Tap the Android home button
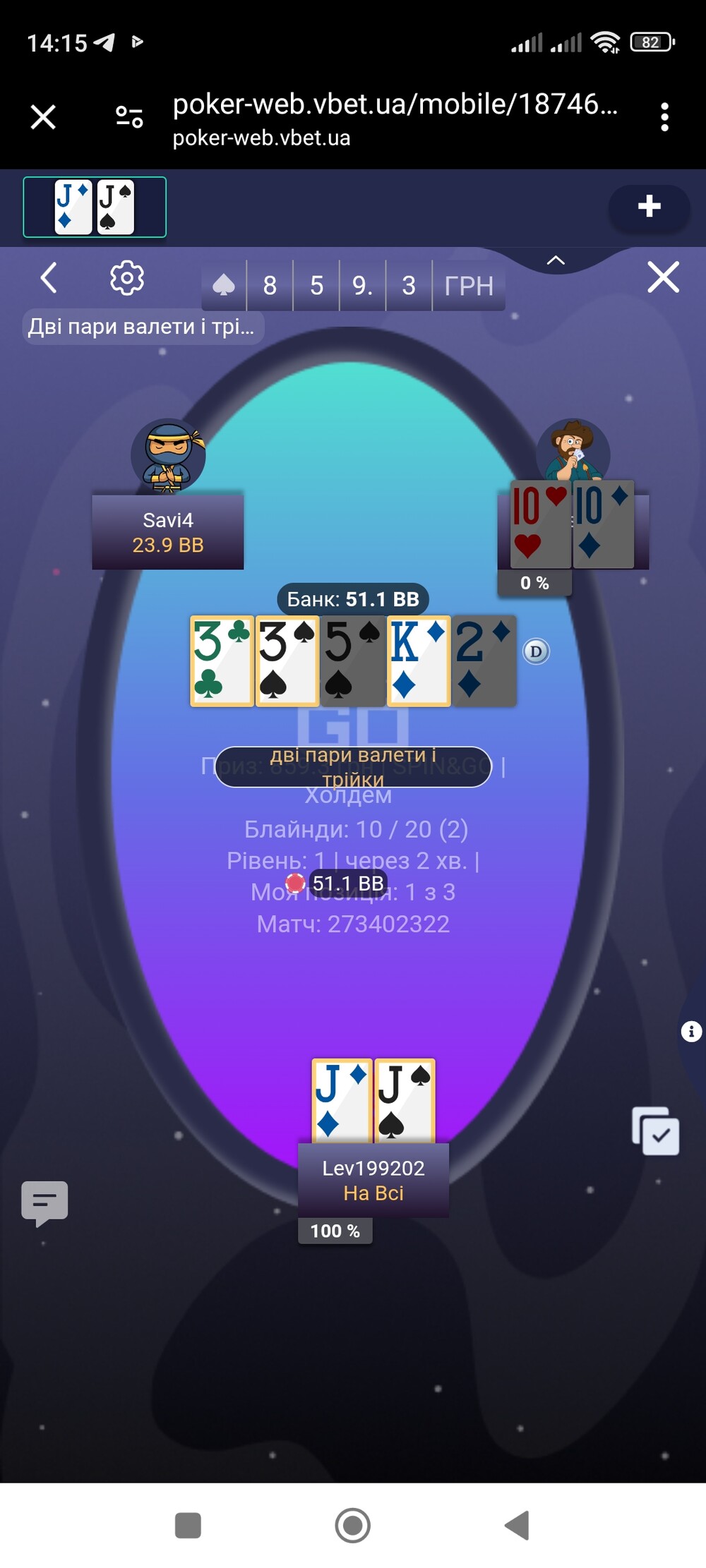The image size is (706, 1568). (352, 1525)
